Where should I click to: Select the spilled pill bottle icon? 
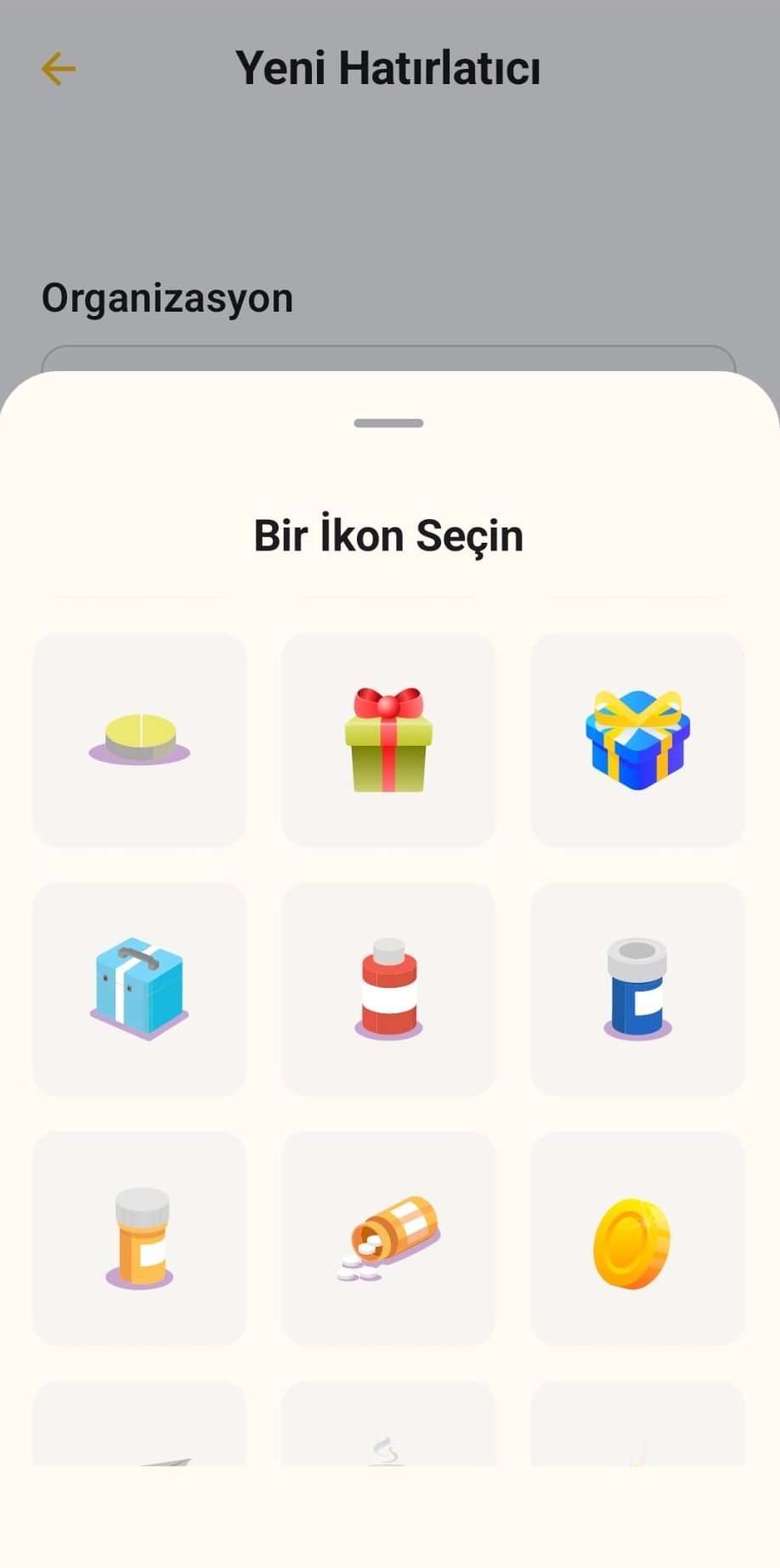coord(388,1238)
